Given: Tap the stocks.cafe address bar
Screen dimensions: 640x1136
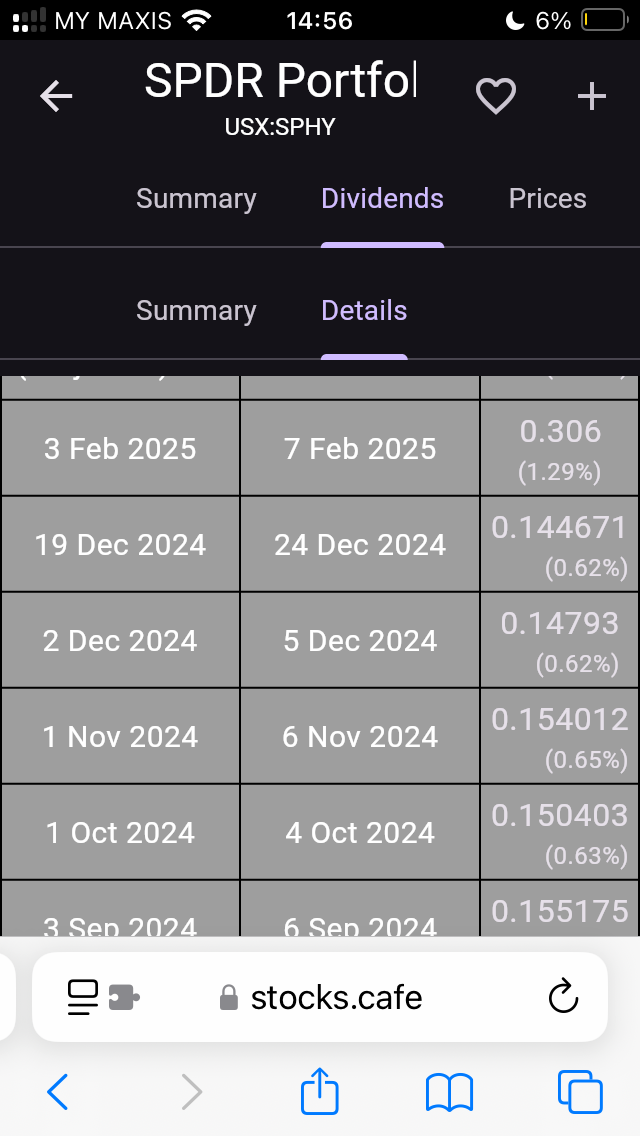Looking at the screenshot, I should point(320,997).
